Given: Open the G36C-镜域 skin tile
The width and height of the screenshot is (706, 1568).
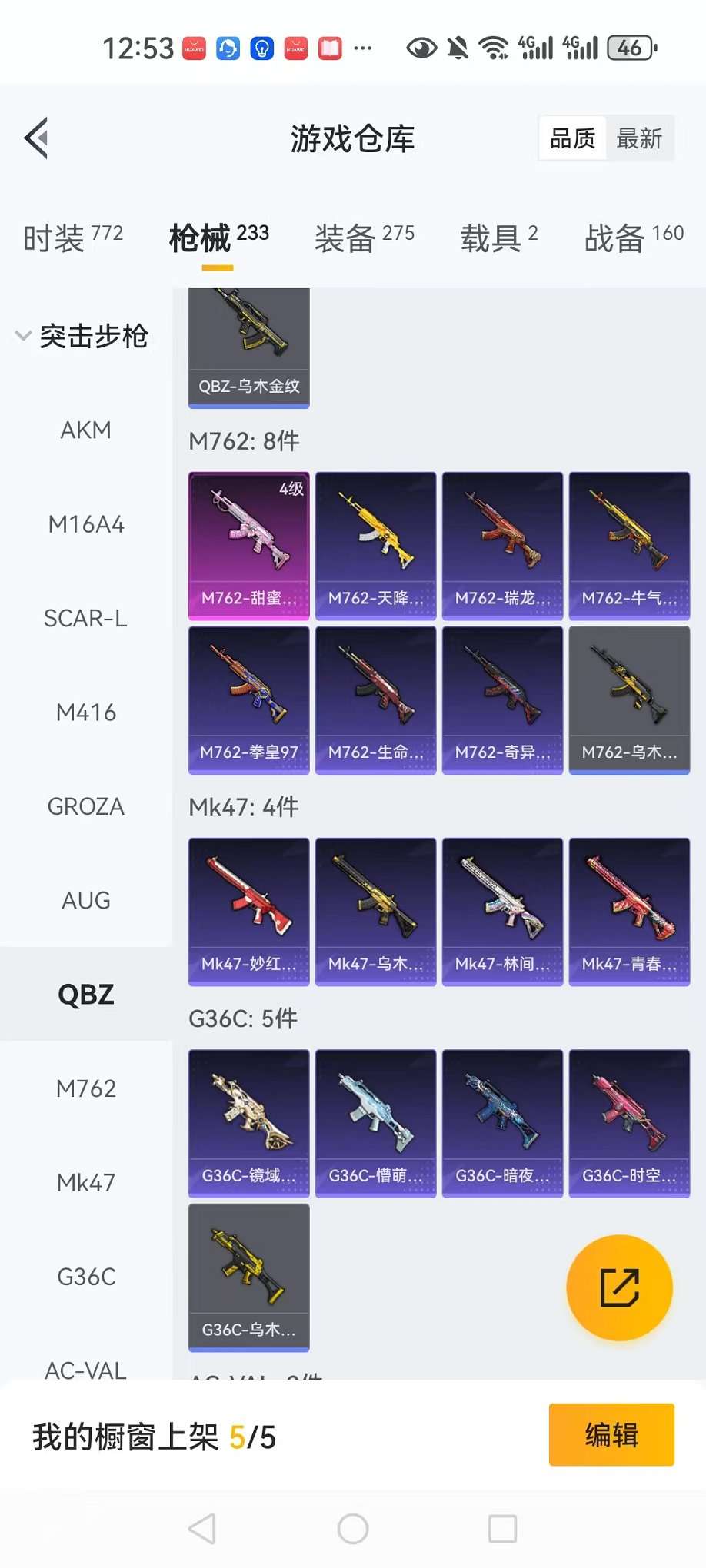Looking at the screenshot, I should pyautogui.click(x=248, y=1122).
